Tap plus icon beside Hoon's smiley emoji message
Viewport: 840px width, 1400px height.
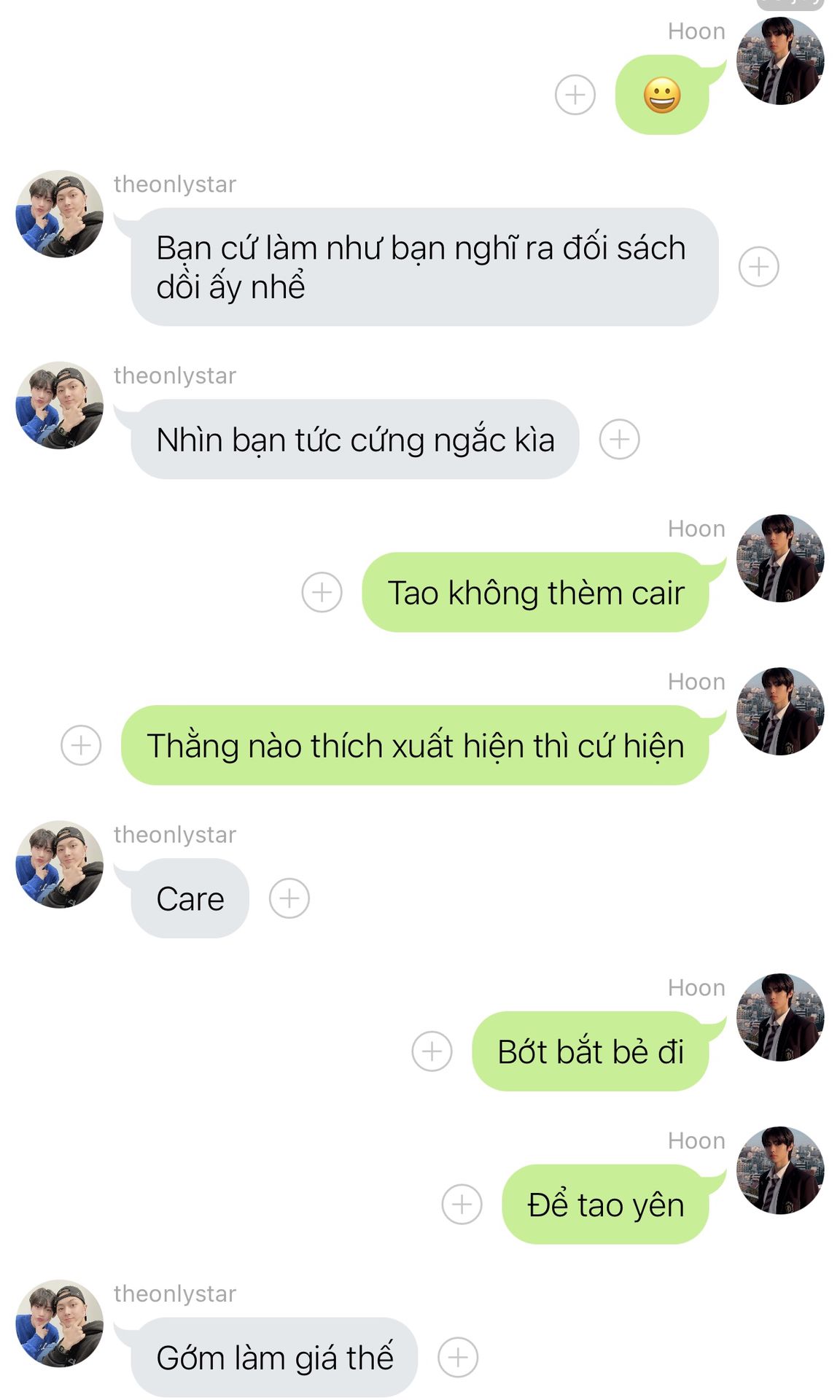point(575,95)
